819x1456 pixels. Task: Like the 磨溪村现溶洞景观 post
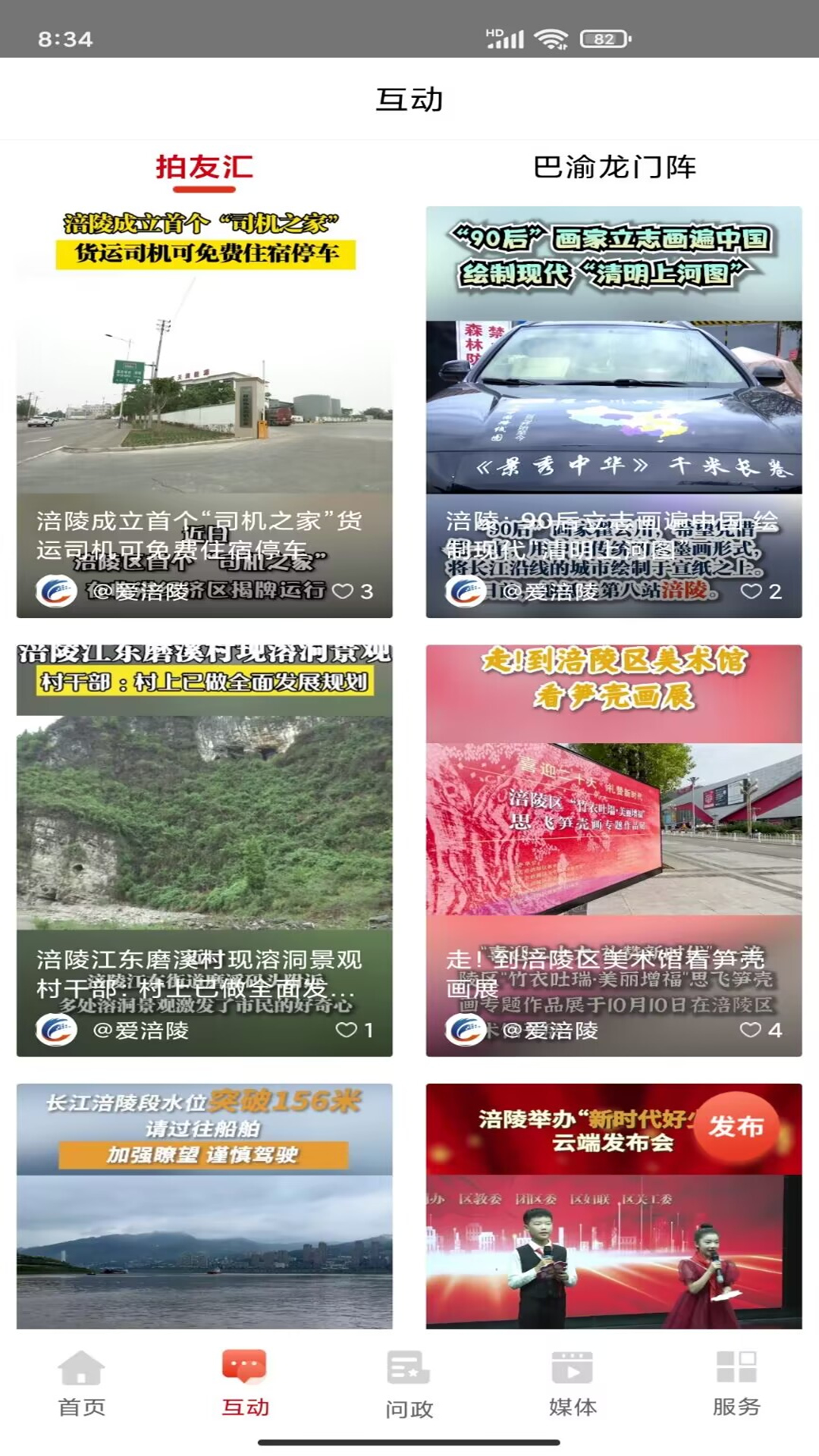coord(347,1030)
